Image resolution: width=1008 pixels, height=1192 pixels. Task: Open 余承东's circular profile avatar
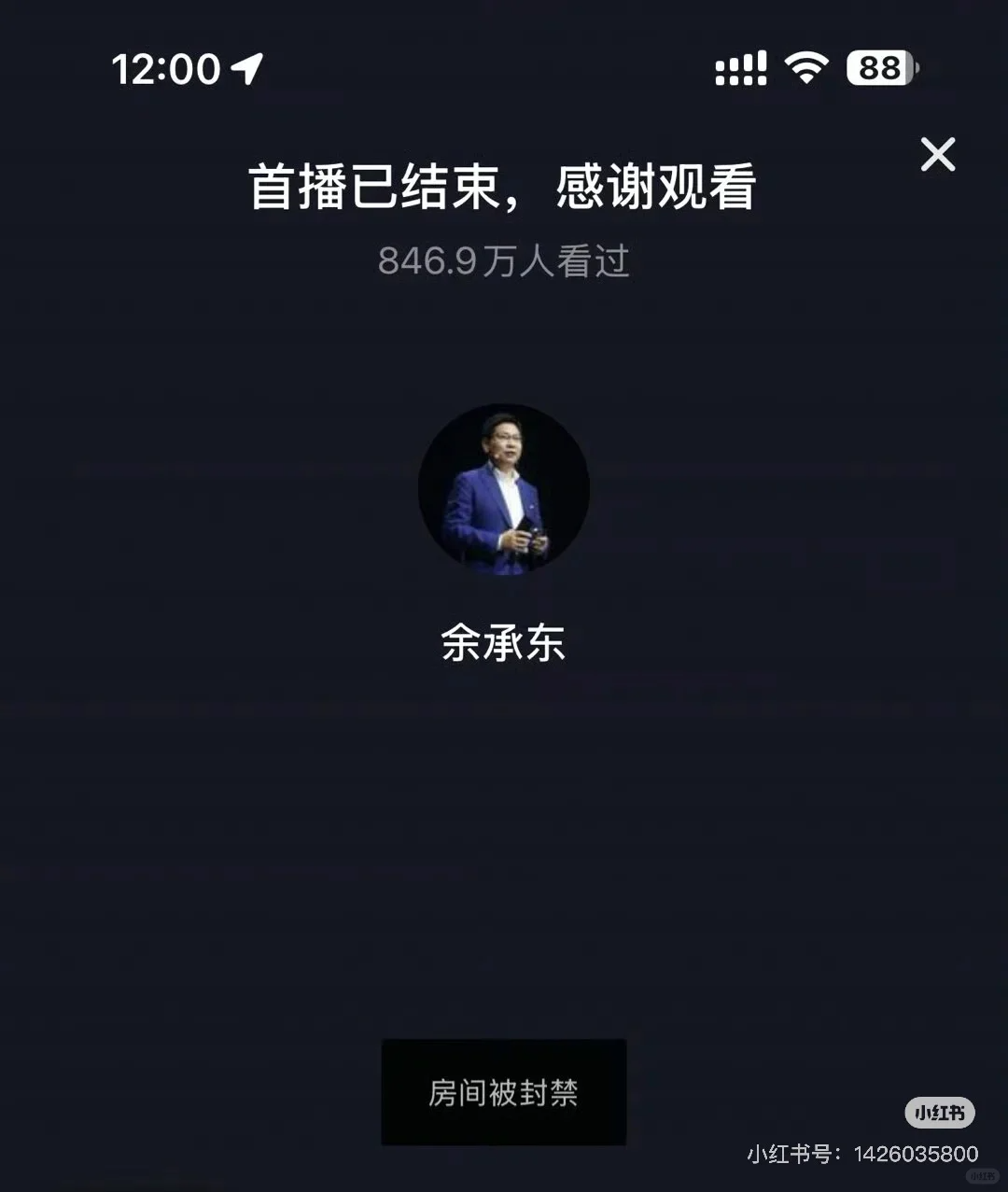504,490
